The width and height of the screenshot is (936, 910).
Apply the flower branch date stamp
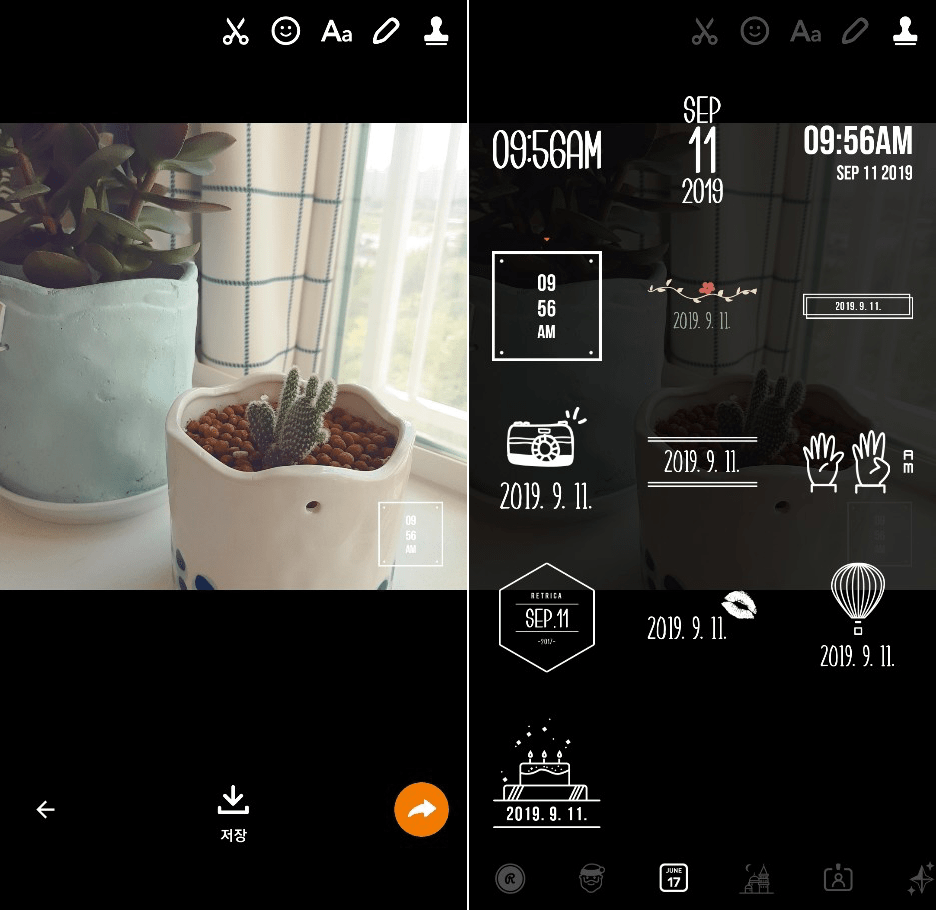[702, 304]
